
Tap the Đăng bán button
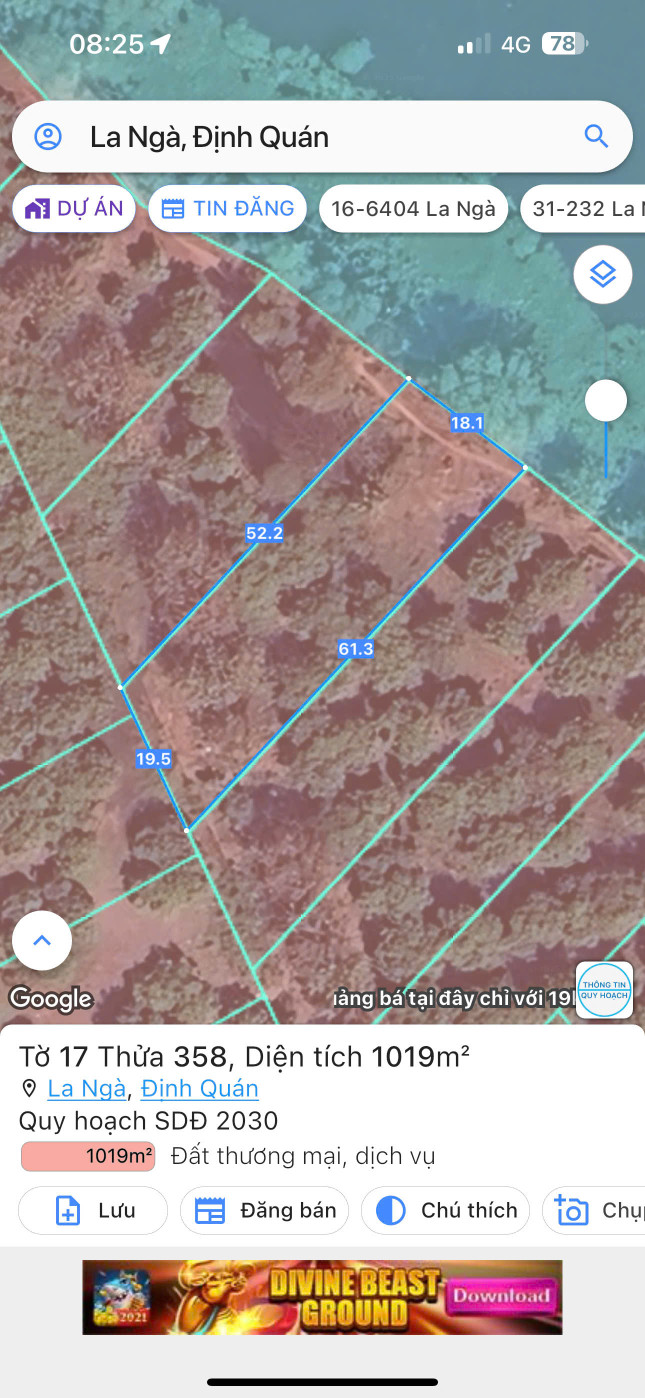tap(264, 1210)
